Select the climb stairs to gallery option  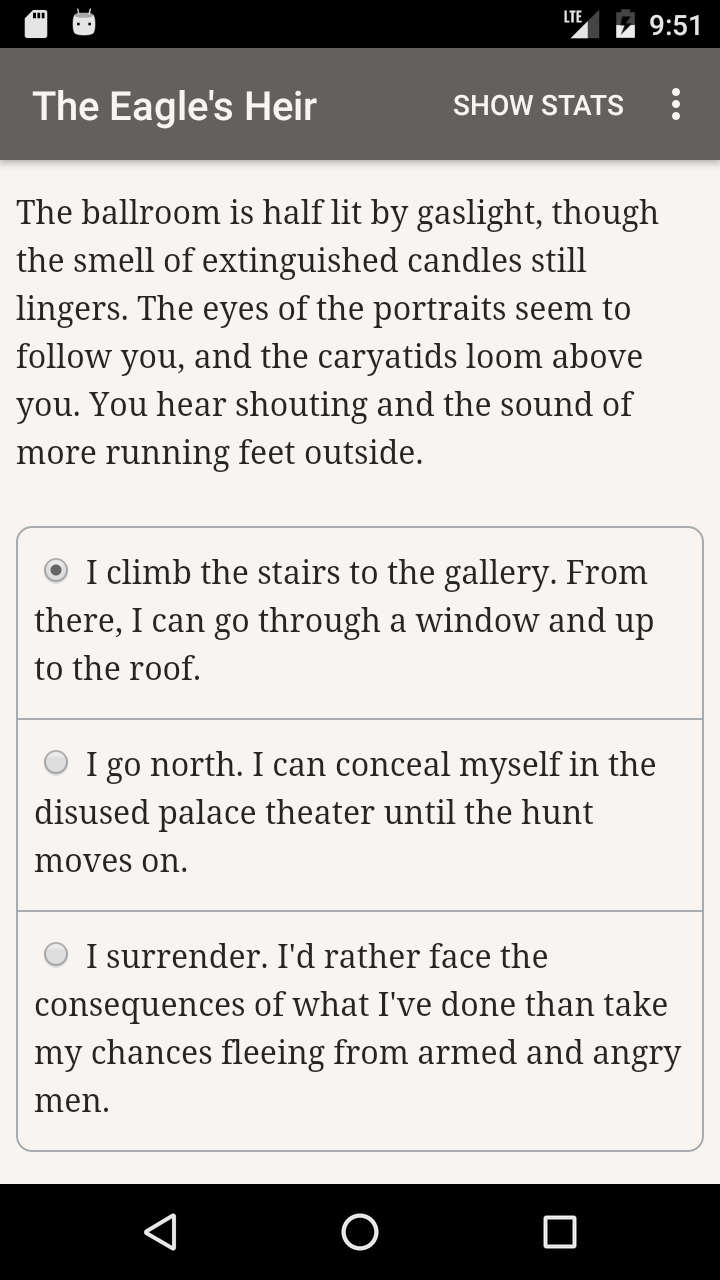pyautogui.click(x=57, y=571)
